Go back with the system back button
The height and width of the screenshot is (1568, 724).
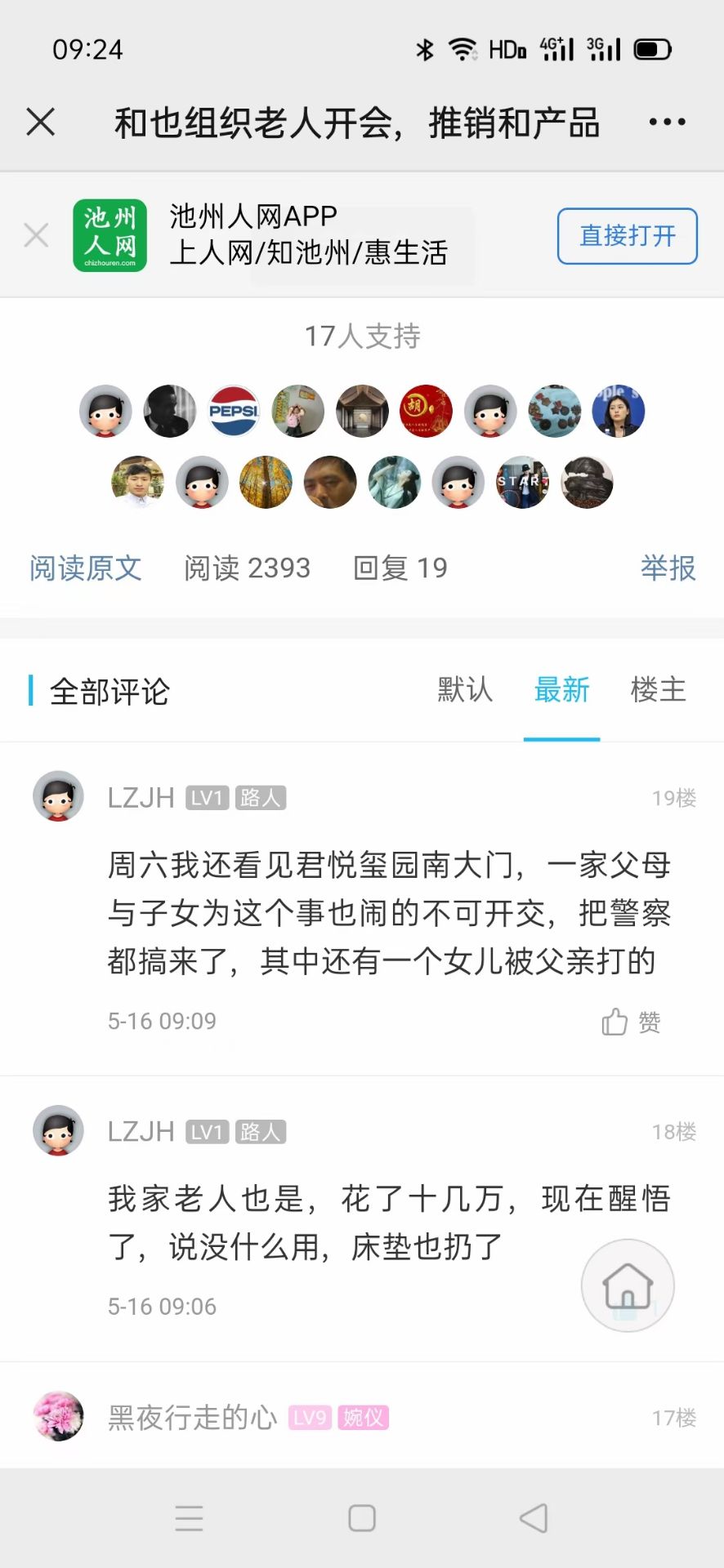point(534,1518)
